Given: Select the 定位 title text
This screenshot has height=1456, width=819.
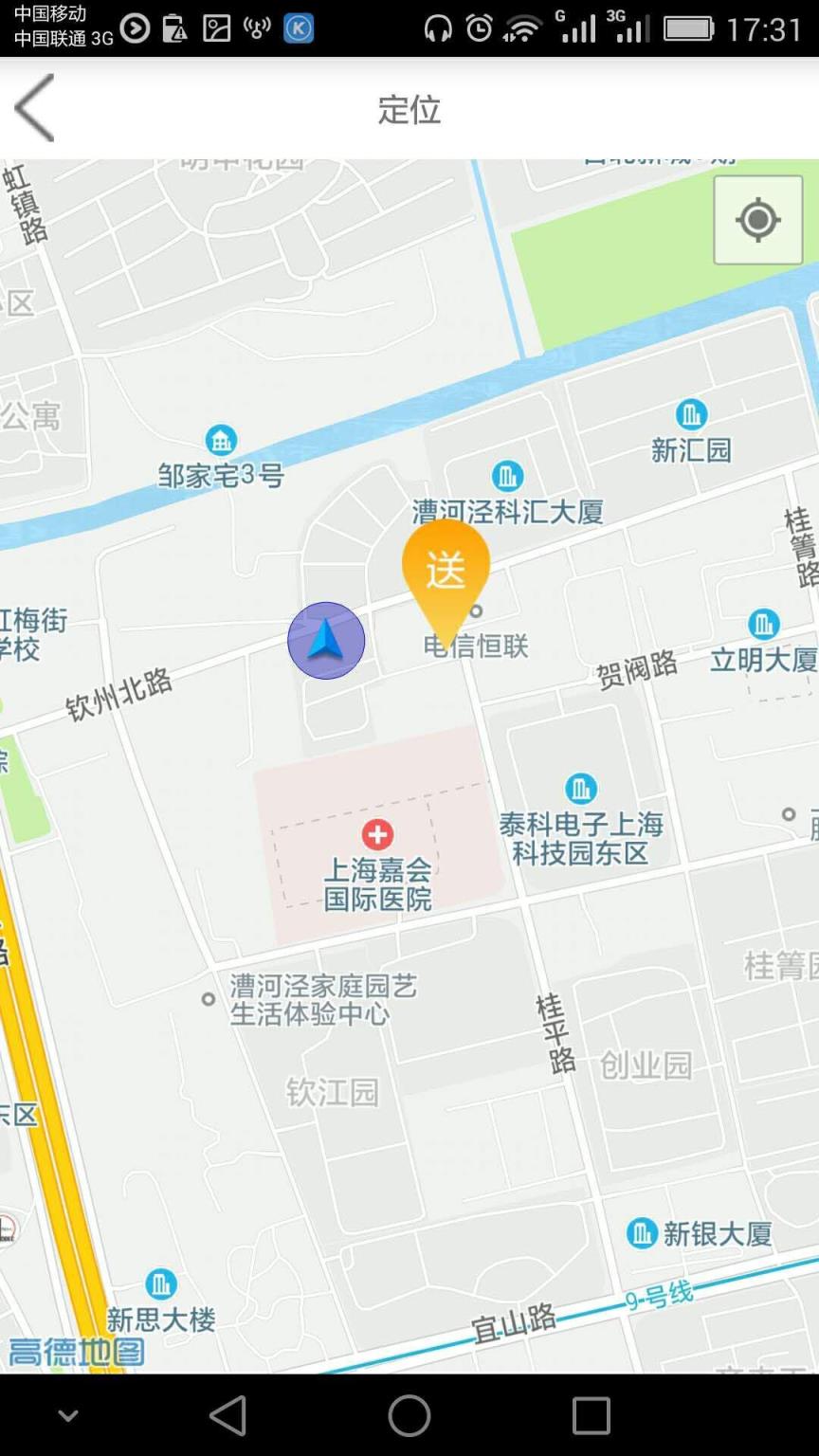Looking at the screenshot, I should tap(409, 109).
